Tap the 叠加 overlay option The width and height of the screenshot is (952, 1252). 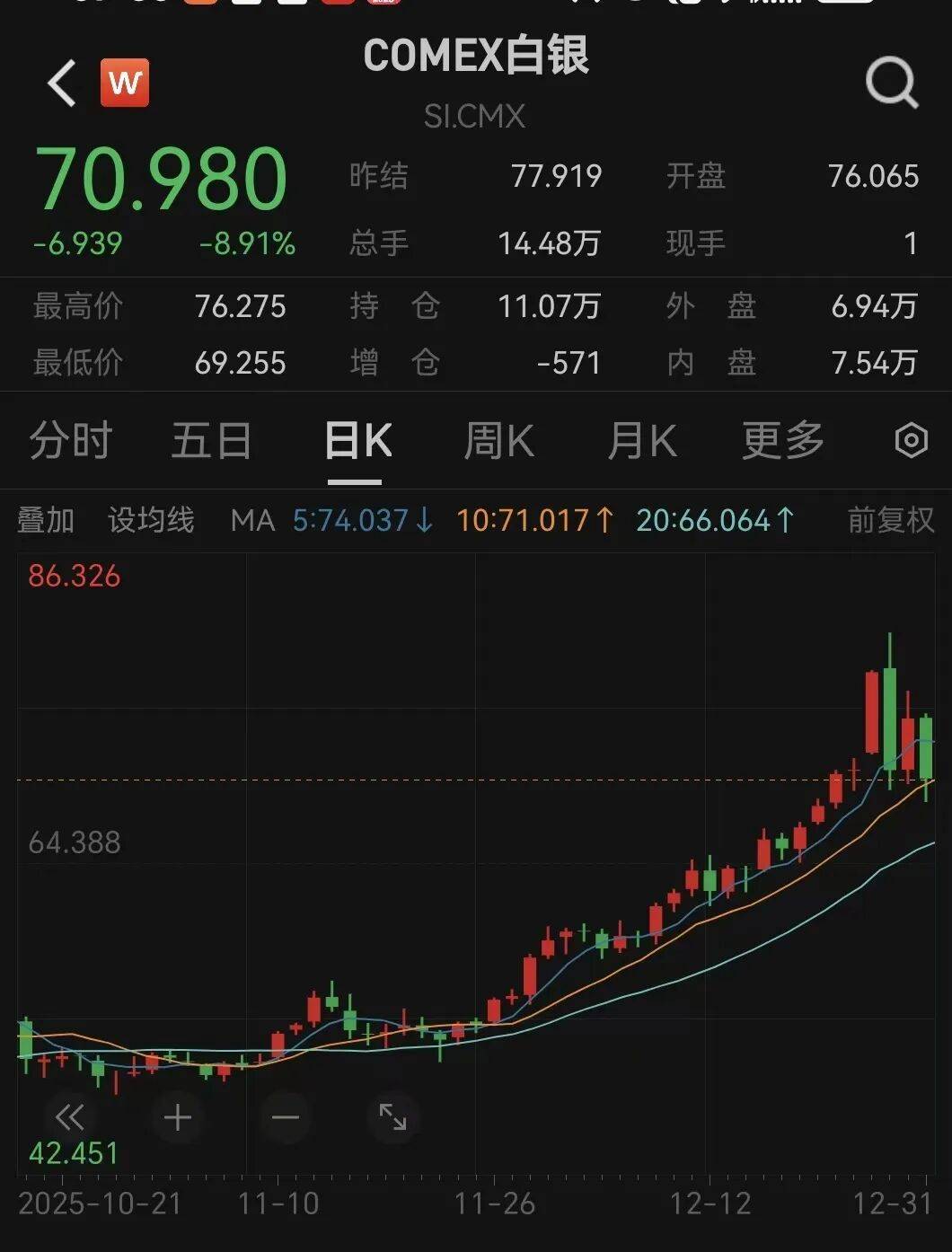pos(46,520)
